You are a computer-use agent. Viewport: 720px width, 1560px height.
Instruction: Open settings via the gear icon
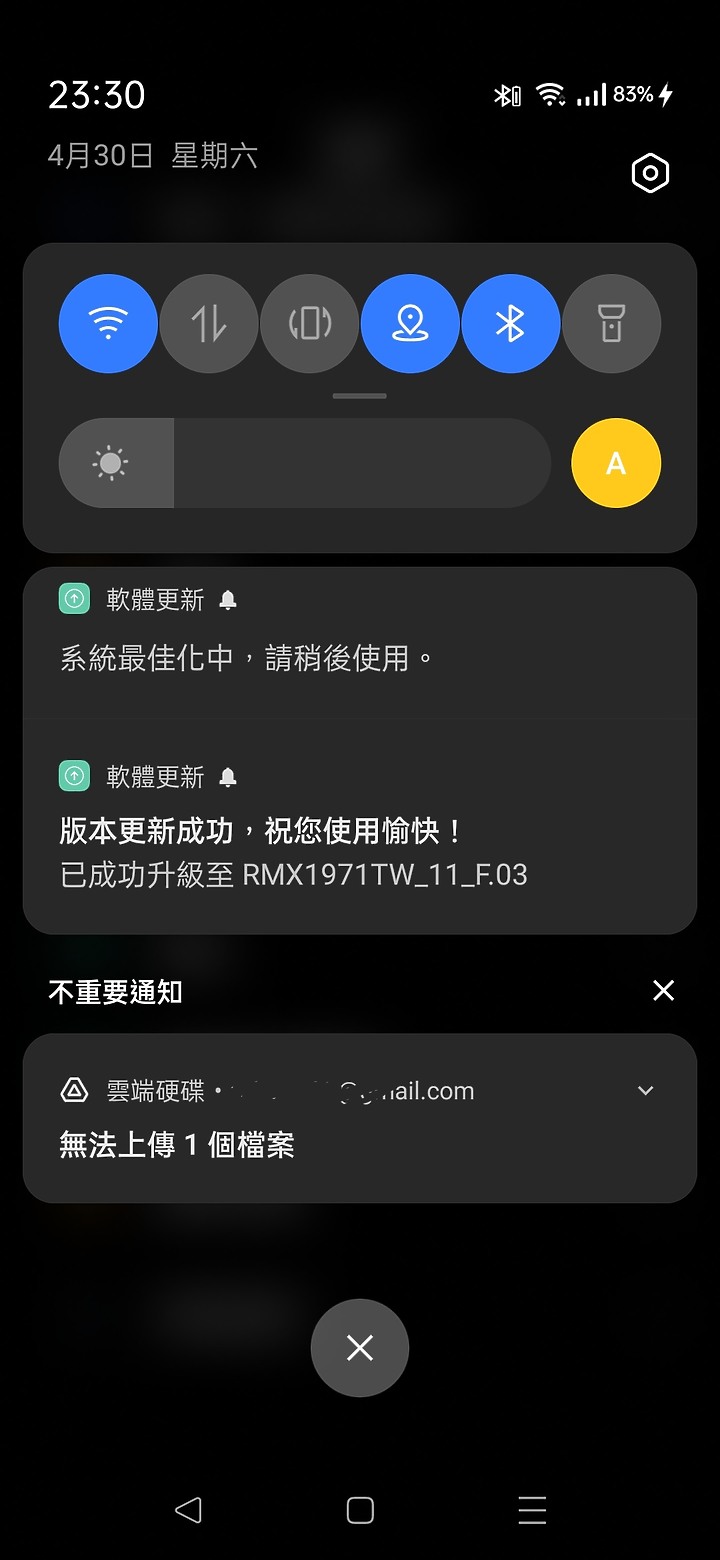click(650, 174)
